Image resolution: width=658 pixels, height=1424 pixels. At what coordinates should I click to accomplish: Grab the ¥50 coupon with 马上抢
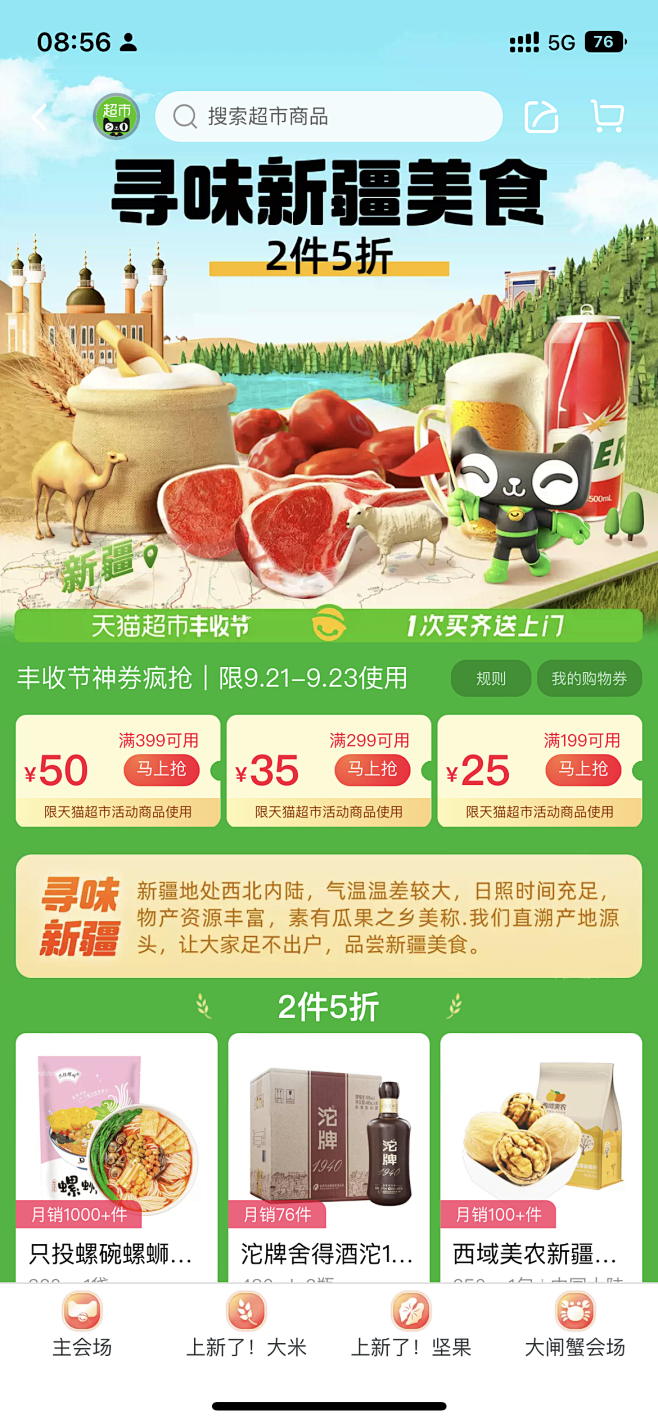(161, 769)
